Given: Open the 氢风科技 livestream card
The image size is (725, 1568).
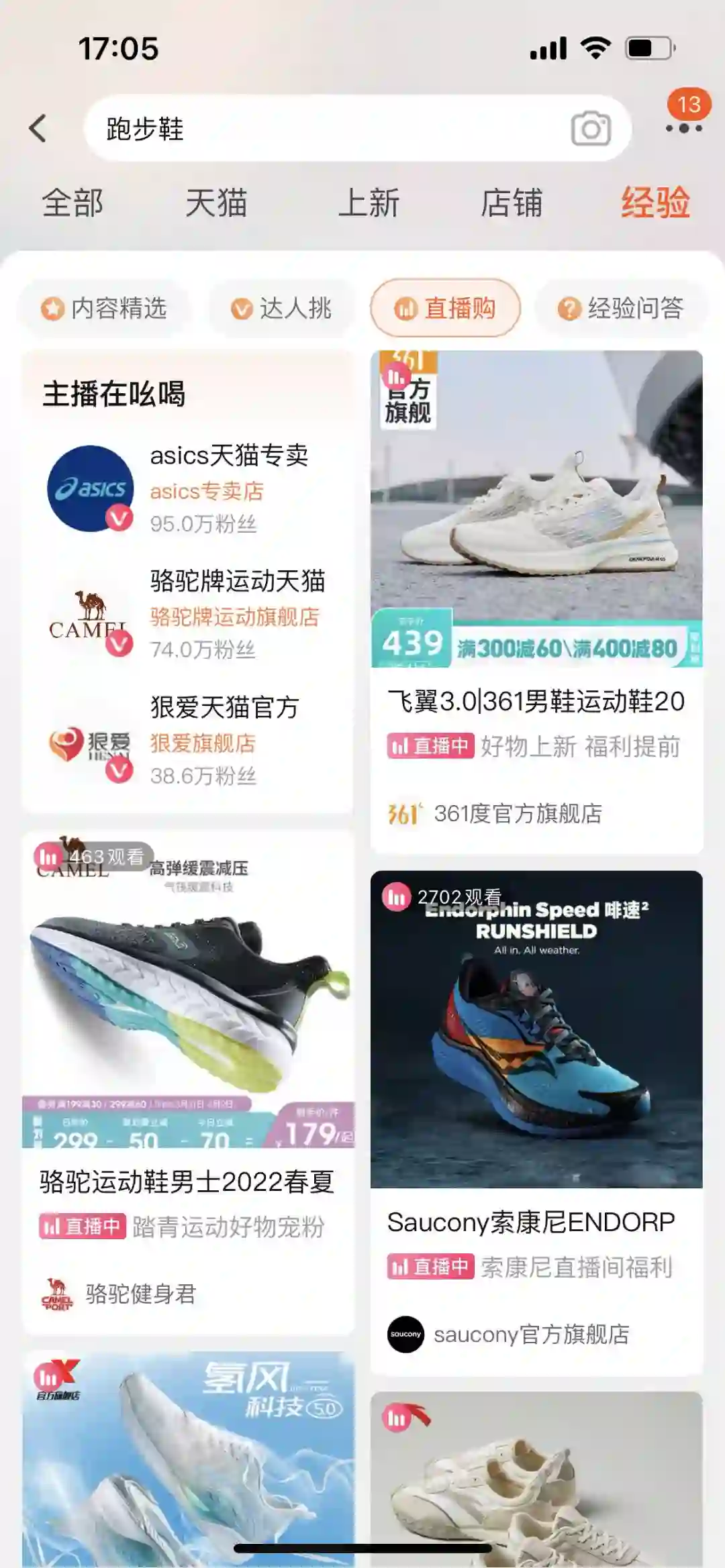Looking at the screenshot, I should coord(188,1456).
